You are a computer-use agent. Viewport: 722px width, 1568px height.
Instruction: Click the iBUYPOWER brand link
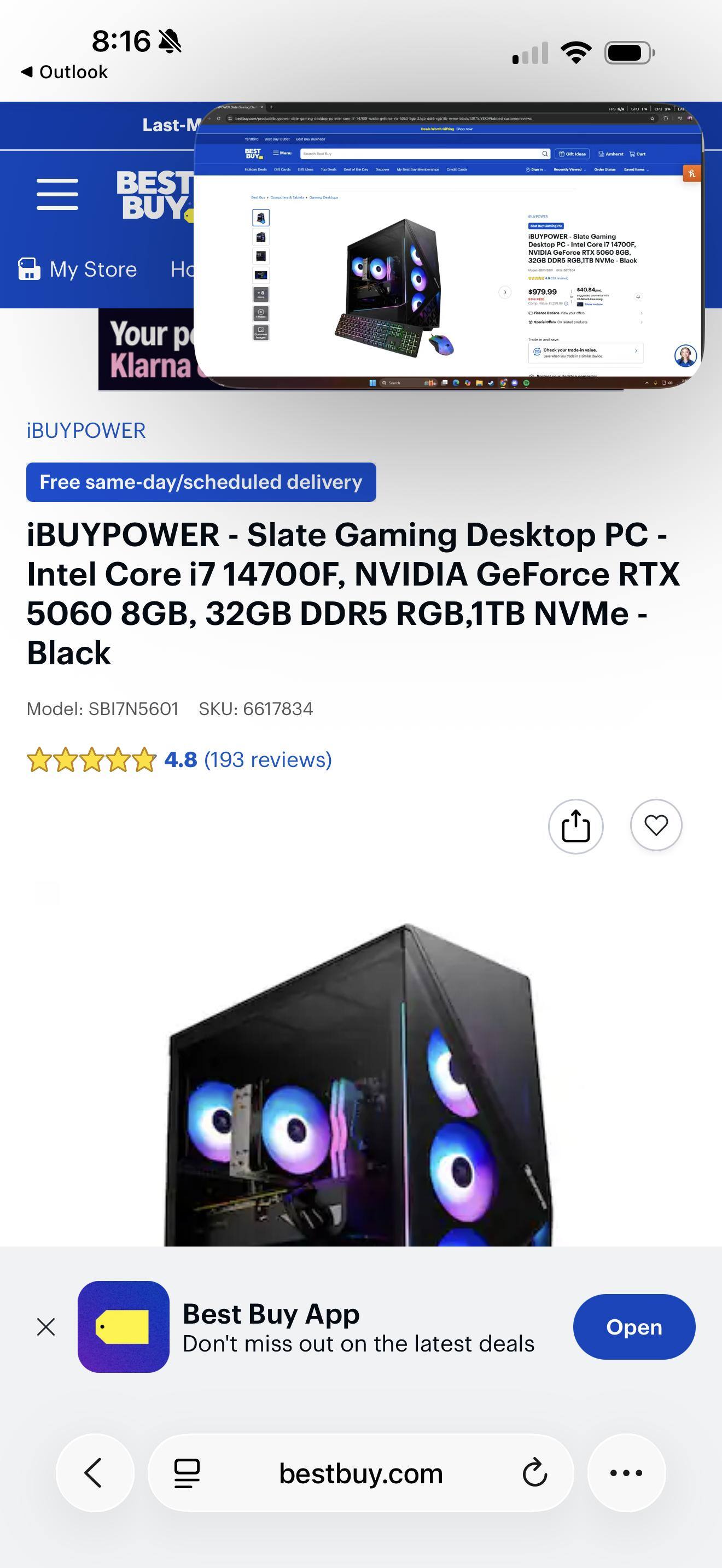pyautogui.click(x=86, y=430)
